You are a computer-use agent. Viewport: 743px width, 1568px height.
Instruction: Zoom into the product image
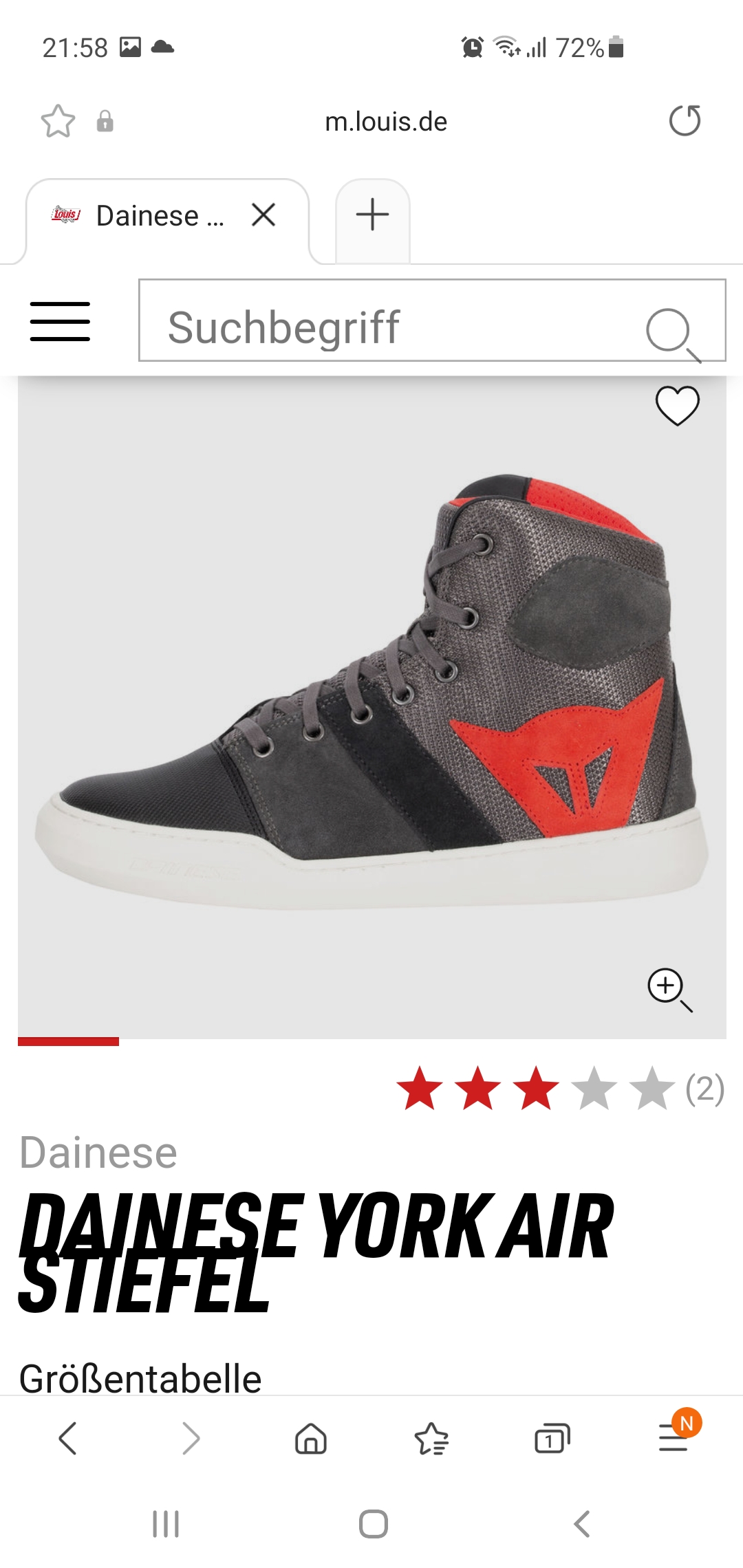click(x=669, y=990)
